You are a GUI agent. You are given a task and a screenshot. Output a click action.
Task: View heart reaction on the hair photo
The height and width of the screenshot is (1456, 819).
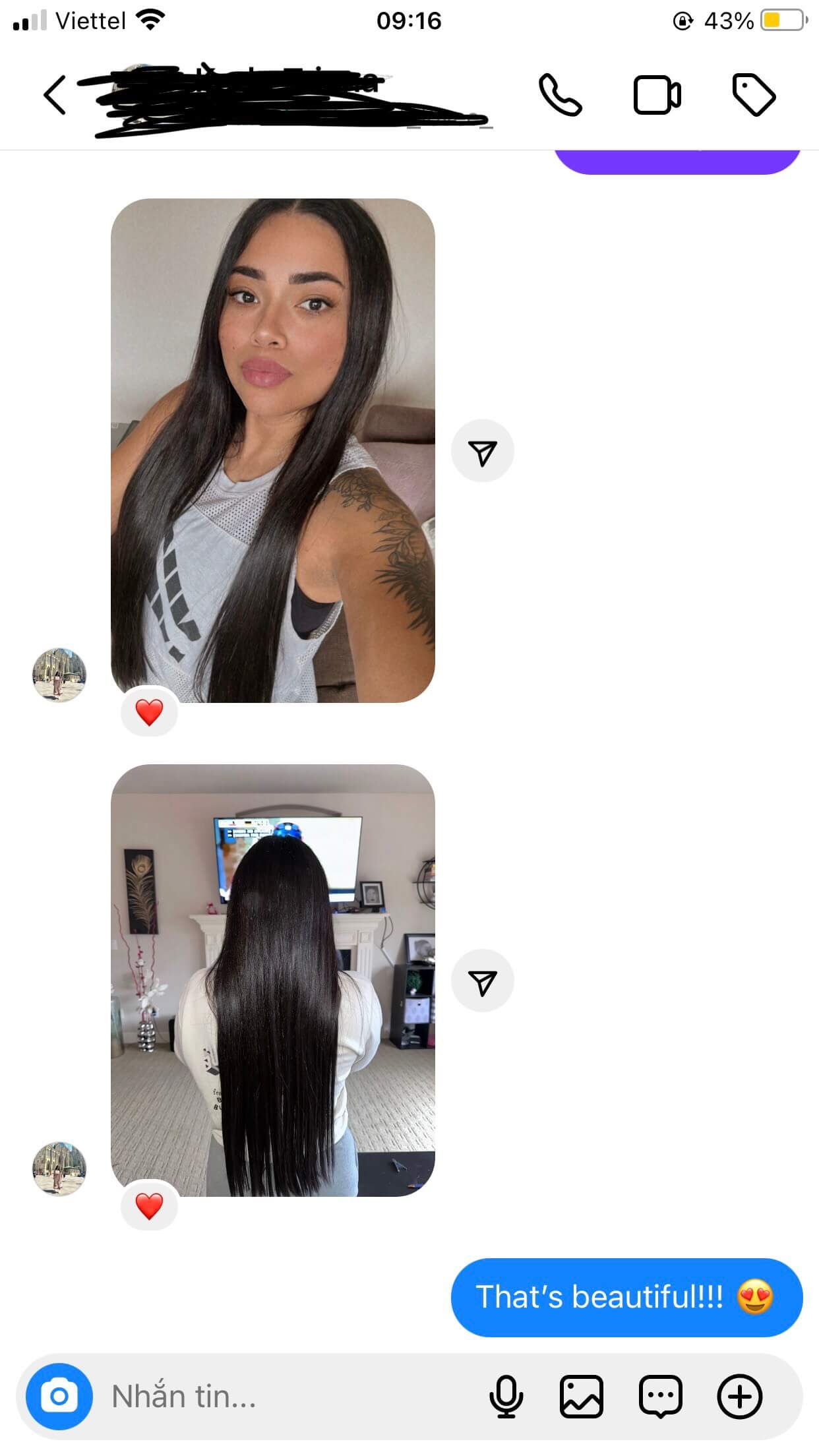(x=149, y=1207)
